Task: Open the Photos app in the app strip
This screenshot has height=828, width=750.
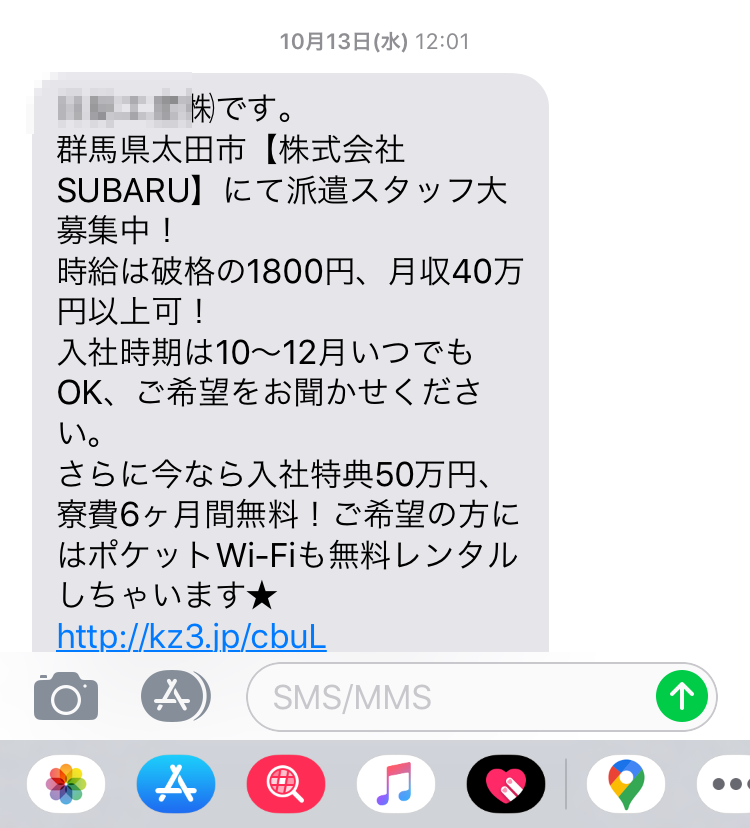Action: click(x=66, y=782)
